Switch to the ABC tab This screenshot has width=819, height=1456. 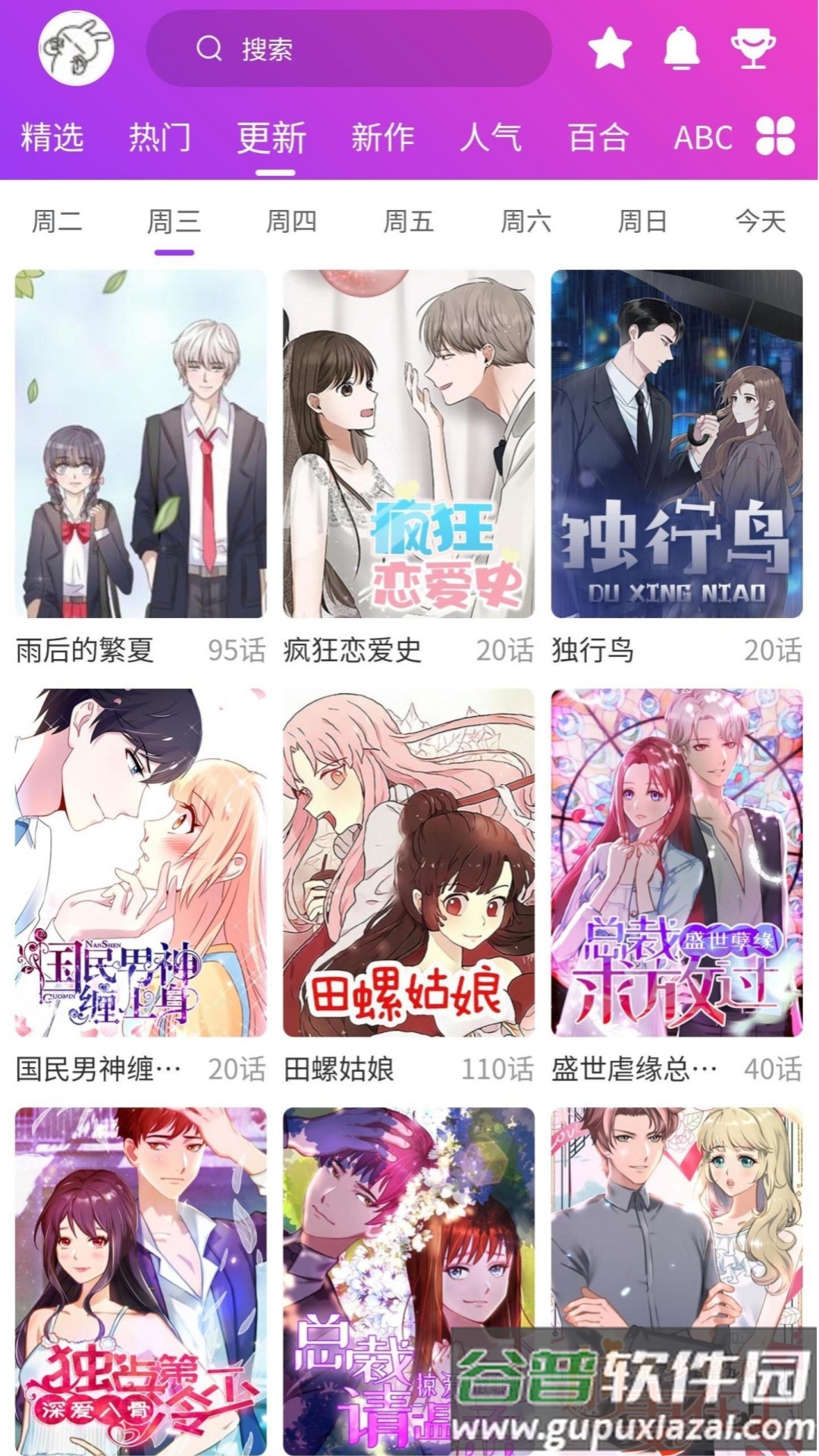701,139
